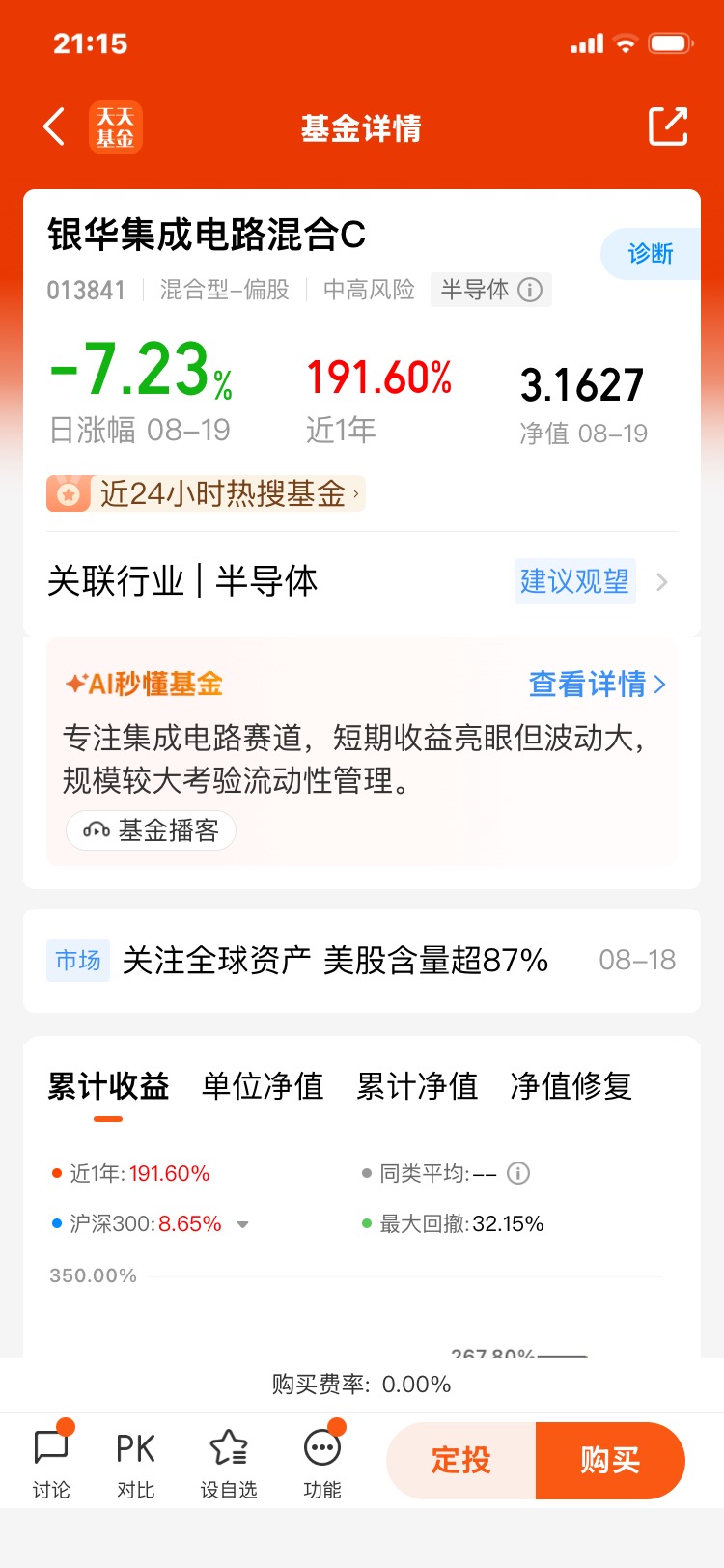Tap the 定投 button
Screen dimensions: 724x1568
tap(461, 1460)
